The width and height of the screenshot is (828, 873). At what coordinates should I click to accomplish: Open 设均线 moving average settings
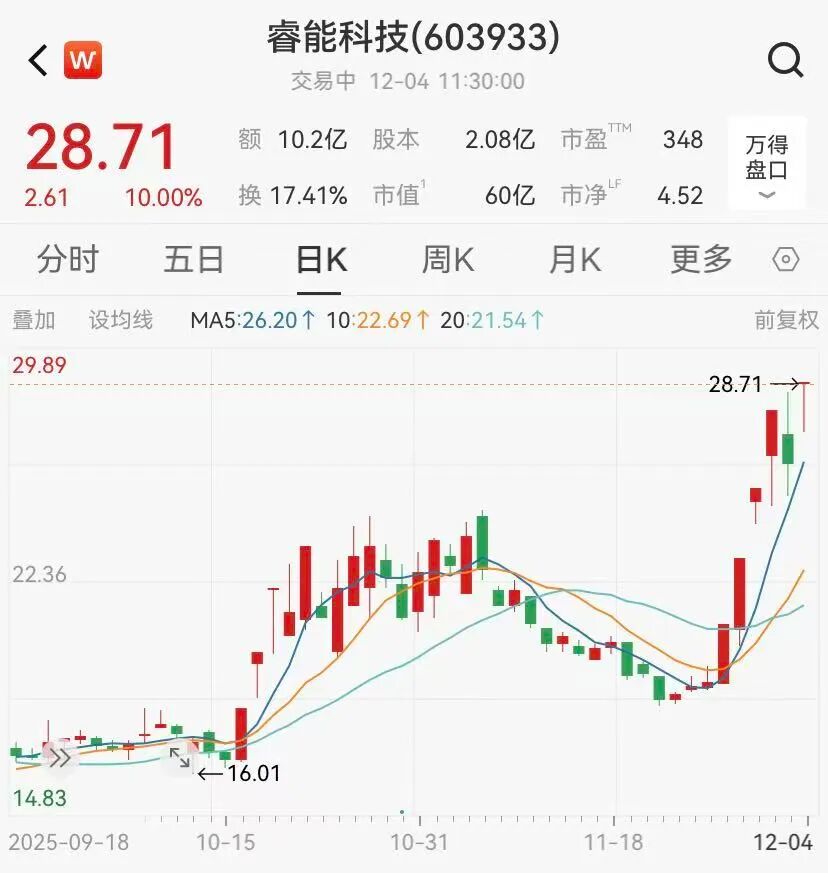(x=121, y=320)
